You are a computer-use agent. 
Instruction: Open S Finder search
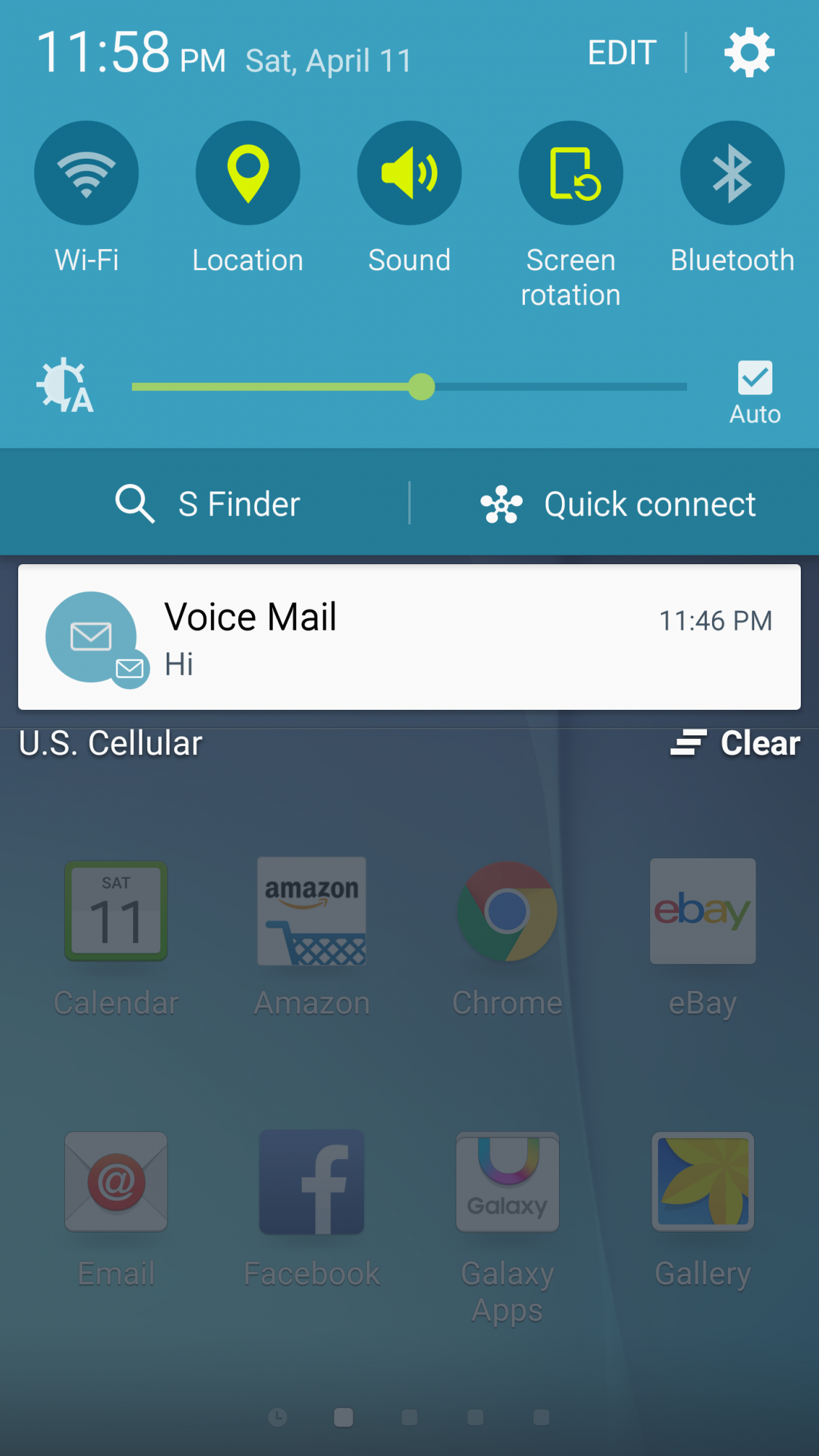pyautogui.click(x=208, y=504)
